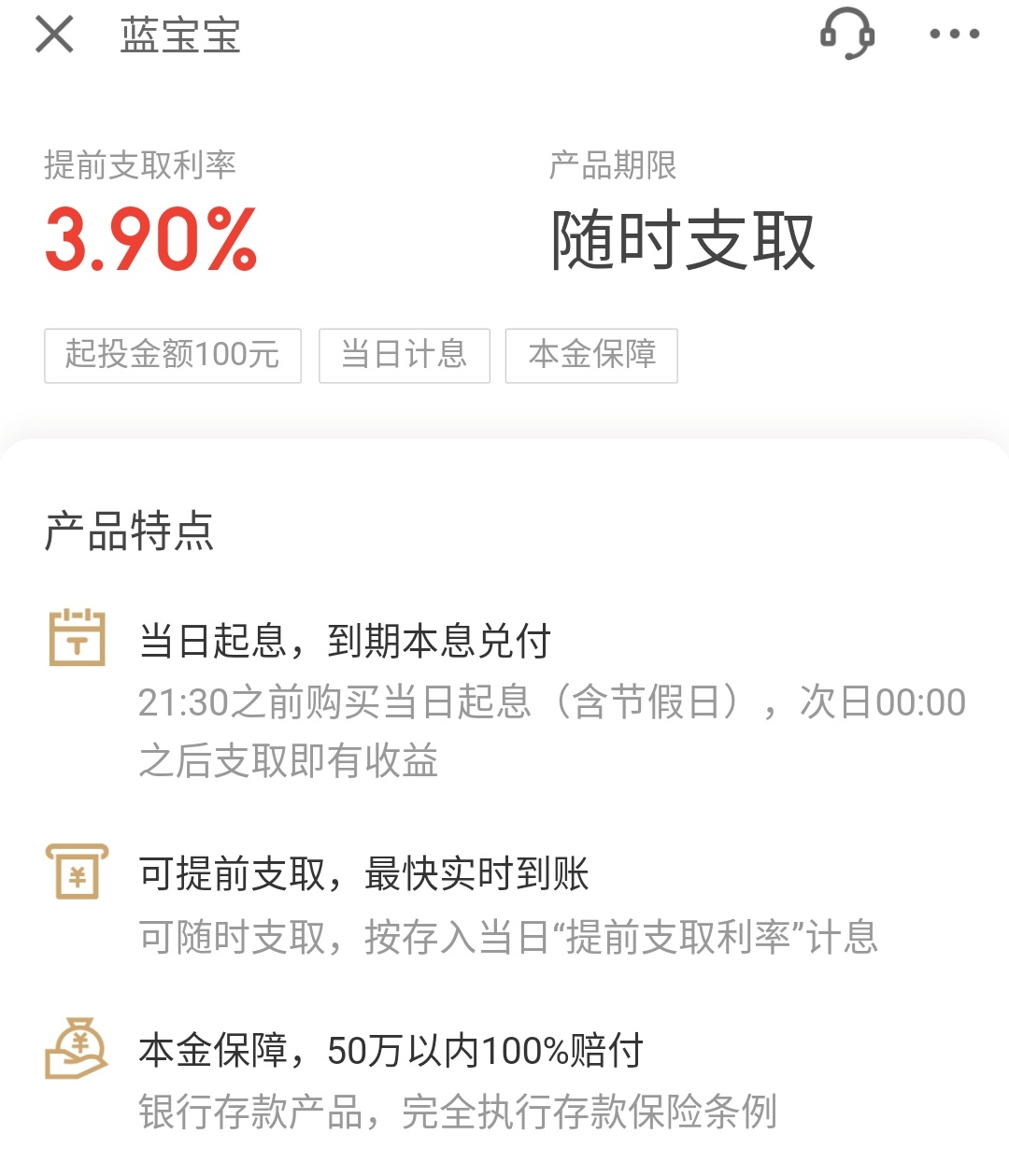Select the 本金保障 tag
The width and height of the screenshot is (1009, 1176).
click(x=592, y=356)
